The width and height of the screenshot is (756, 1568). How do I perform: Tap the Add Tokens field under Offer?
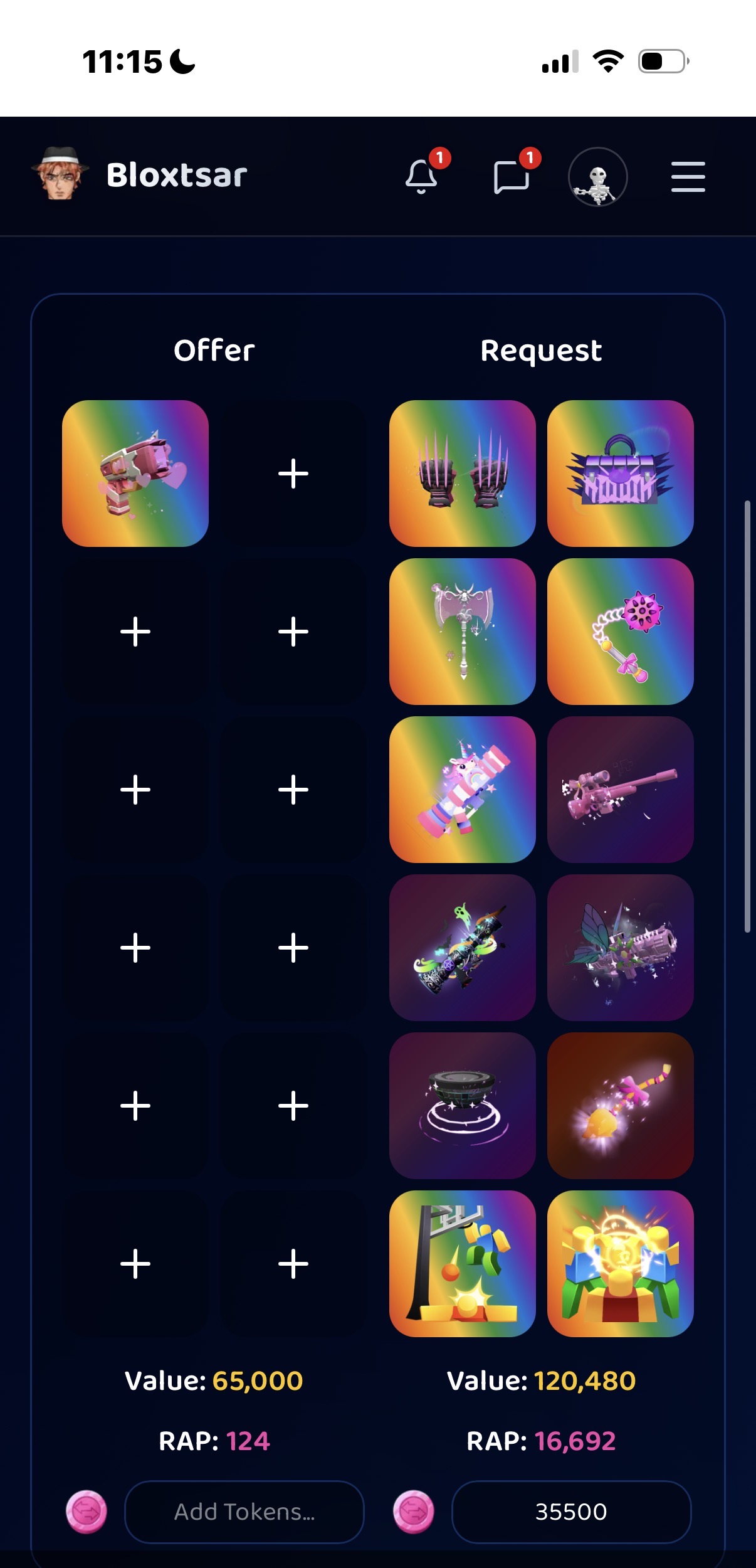pos(244,1512)
